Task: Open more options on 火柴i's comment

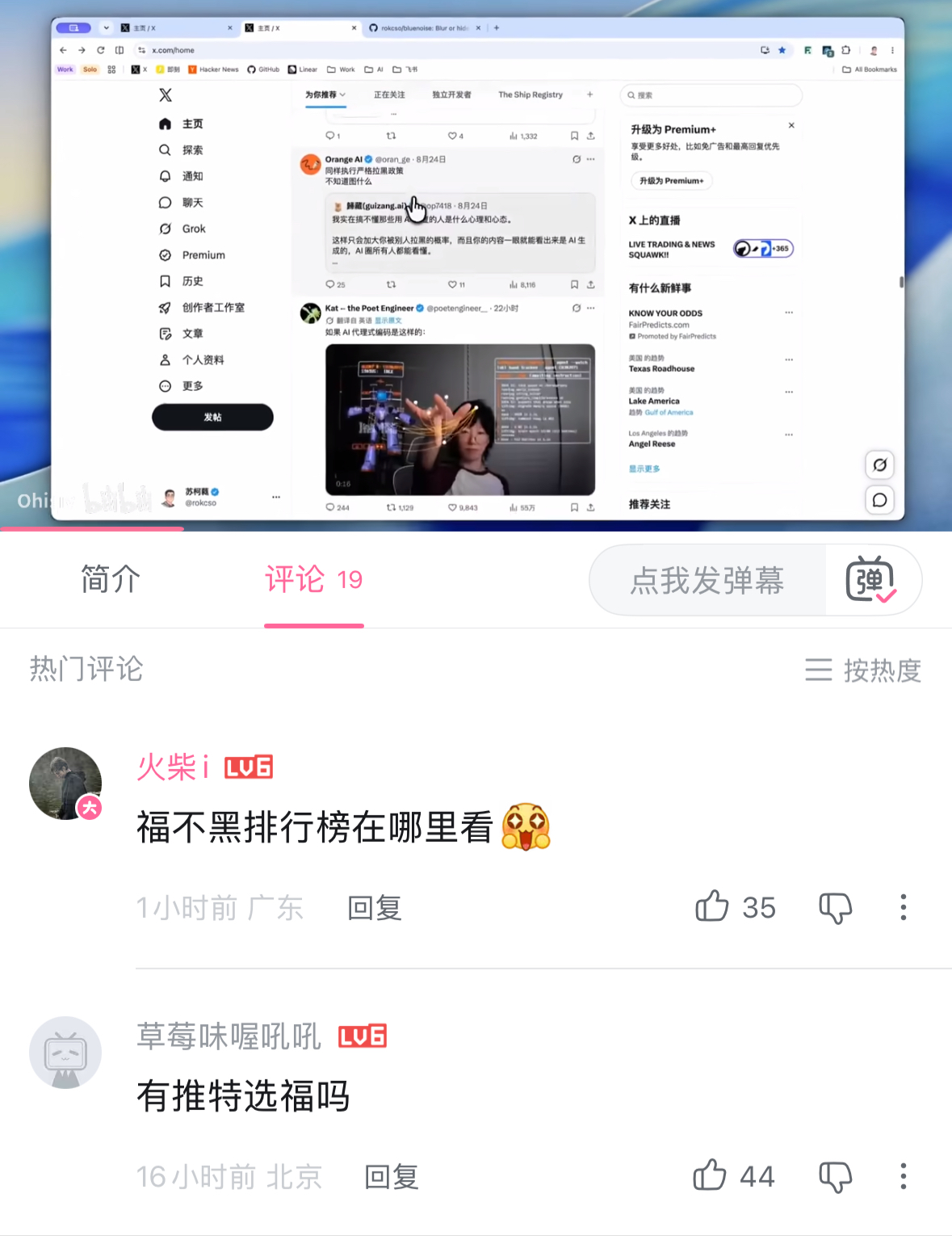Action: (x=904, y=907)
